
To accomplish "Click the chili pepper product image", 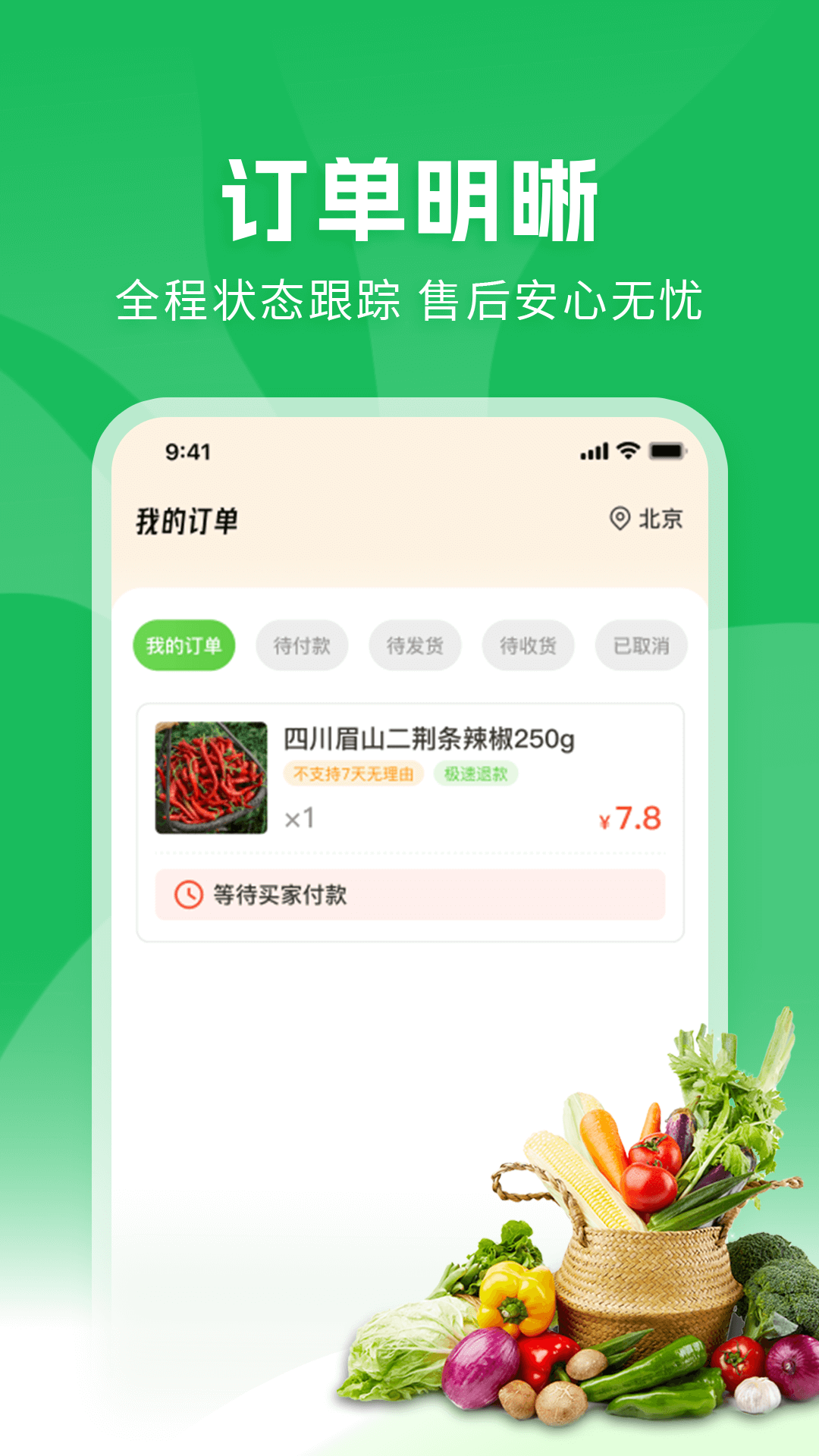I will click(x=214, y=775).
